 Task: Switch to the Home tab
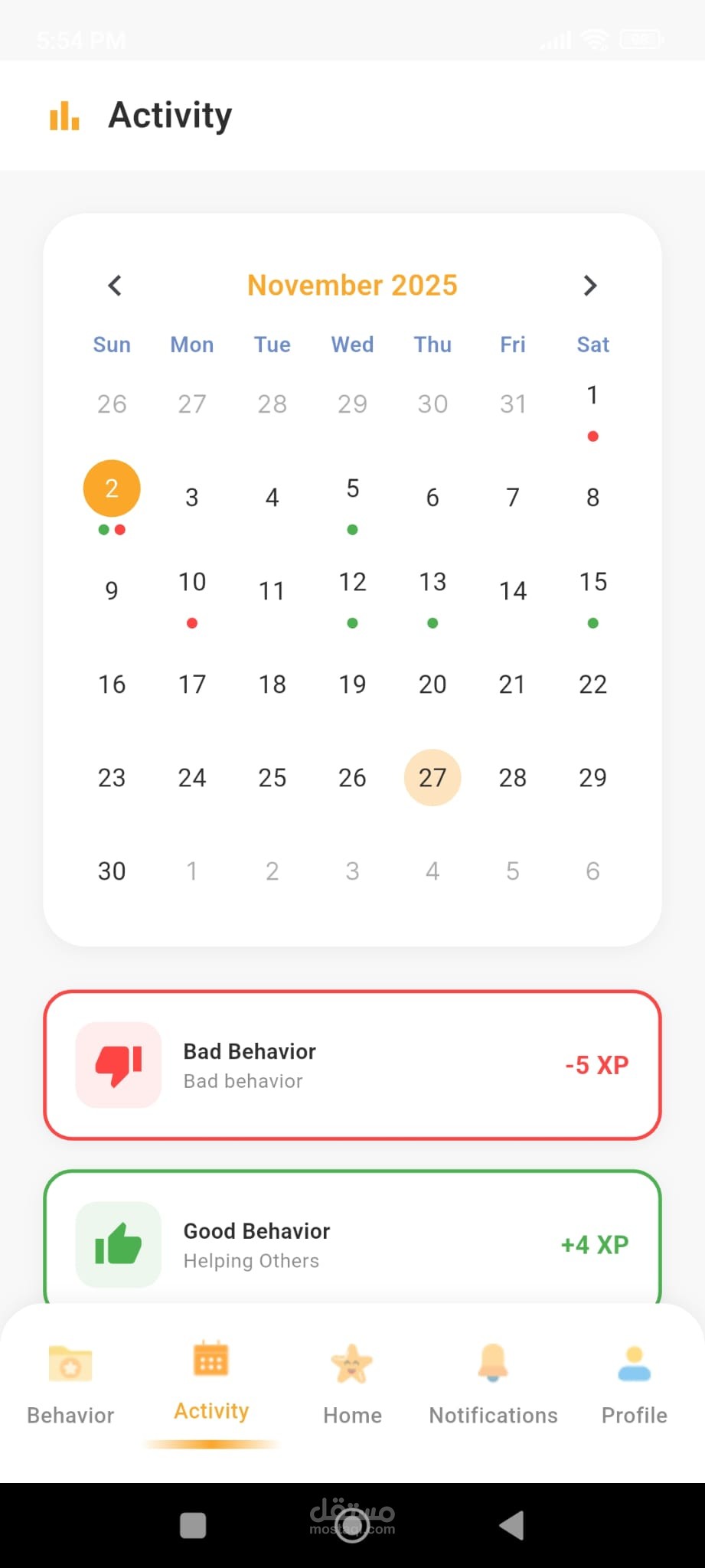(x=352, y=1384)
